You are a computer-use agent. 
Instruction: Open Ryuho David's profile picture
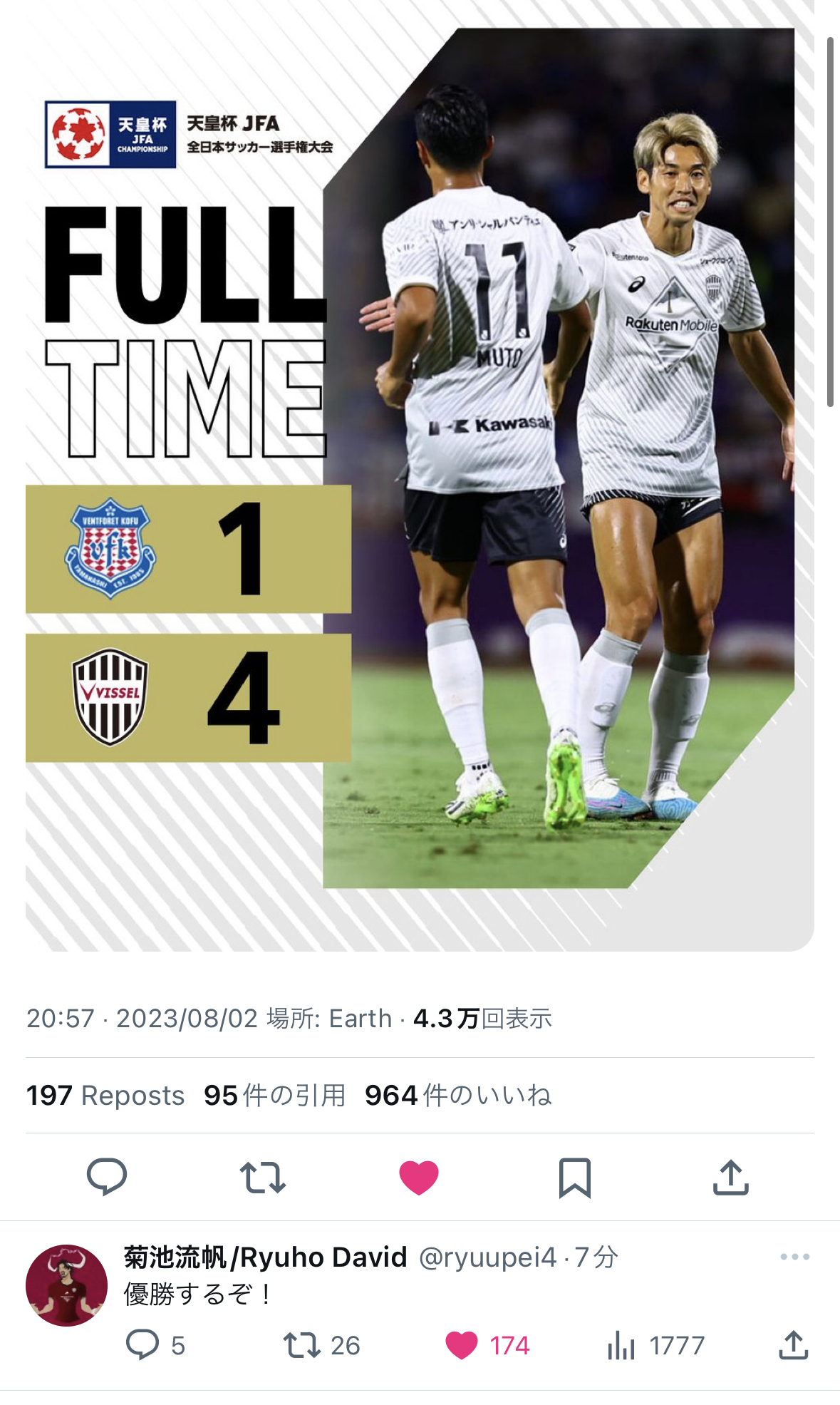pyautogui.click(x=66, y=1285)
